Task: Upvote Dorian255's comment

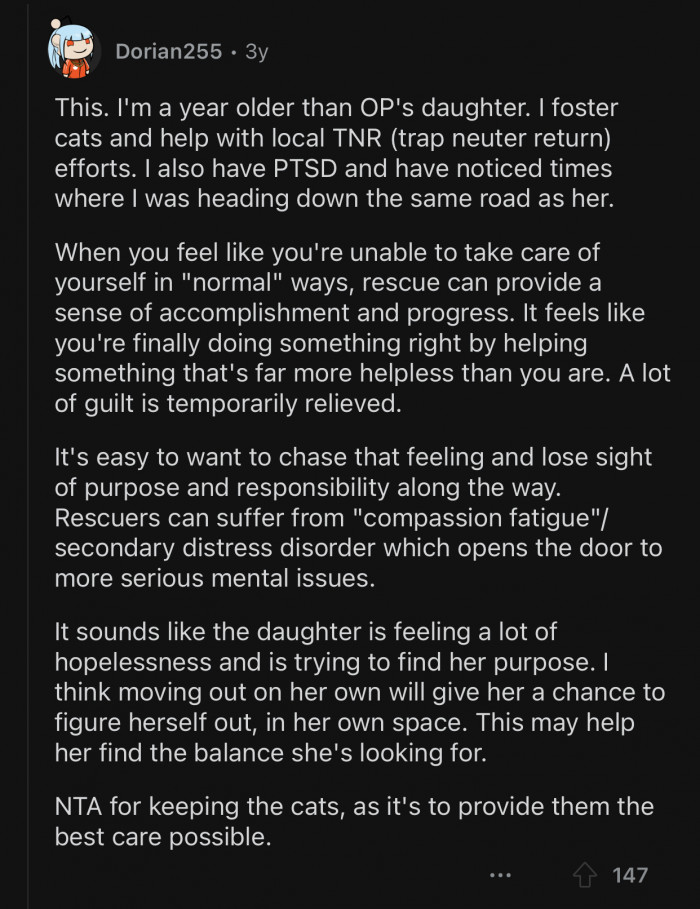Action: 584,875
